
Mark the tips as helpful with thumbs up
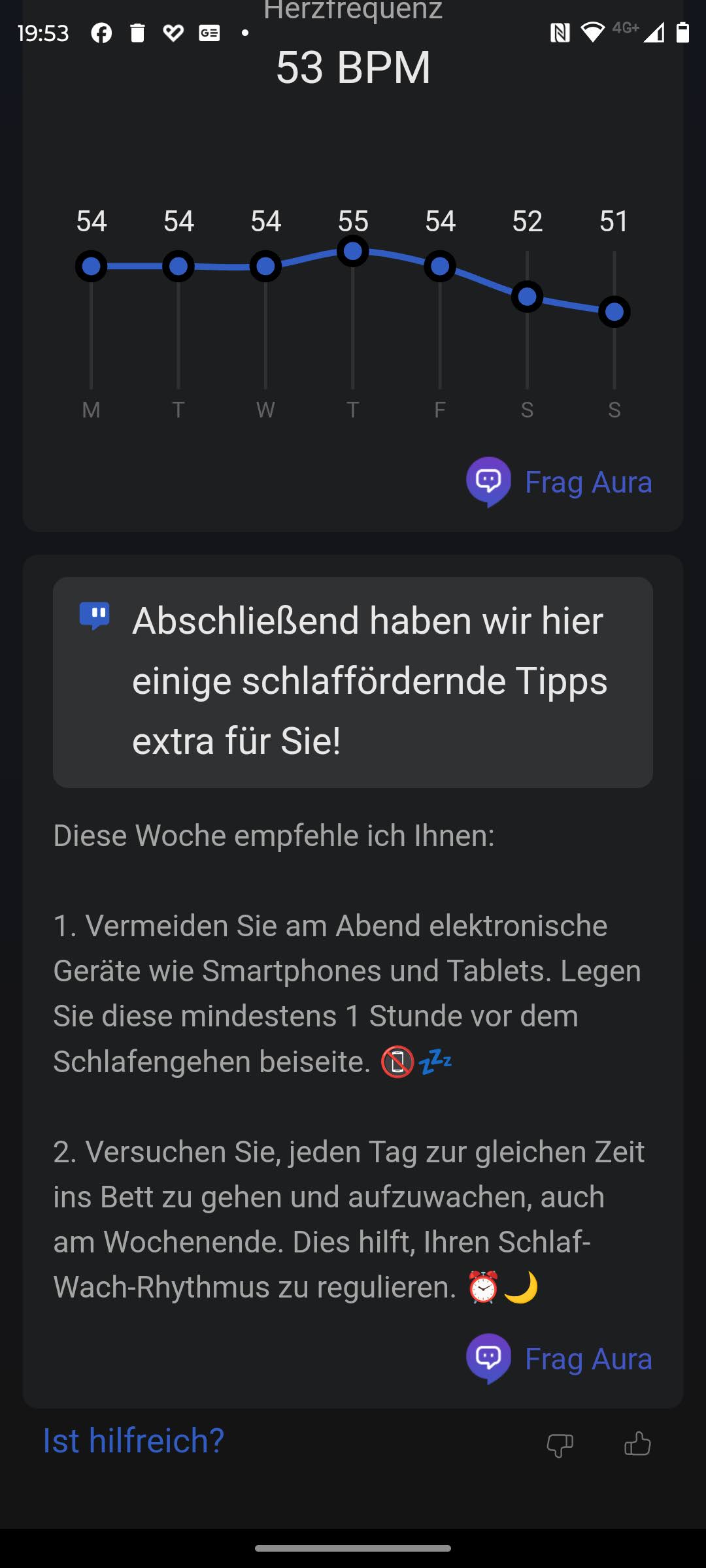(x=637, y=1444)
